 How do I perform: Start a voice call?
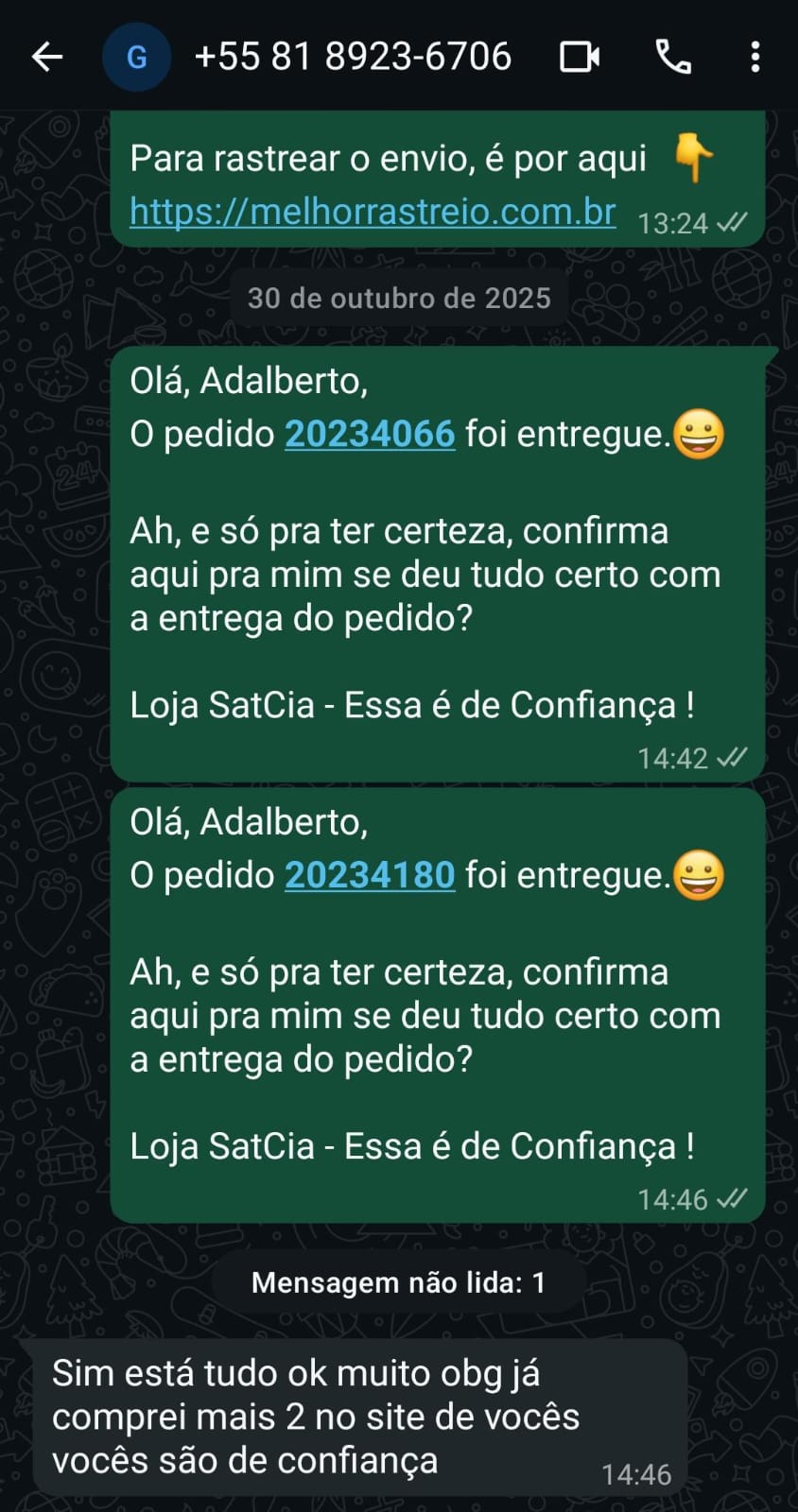673,58
